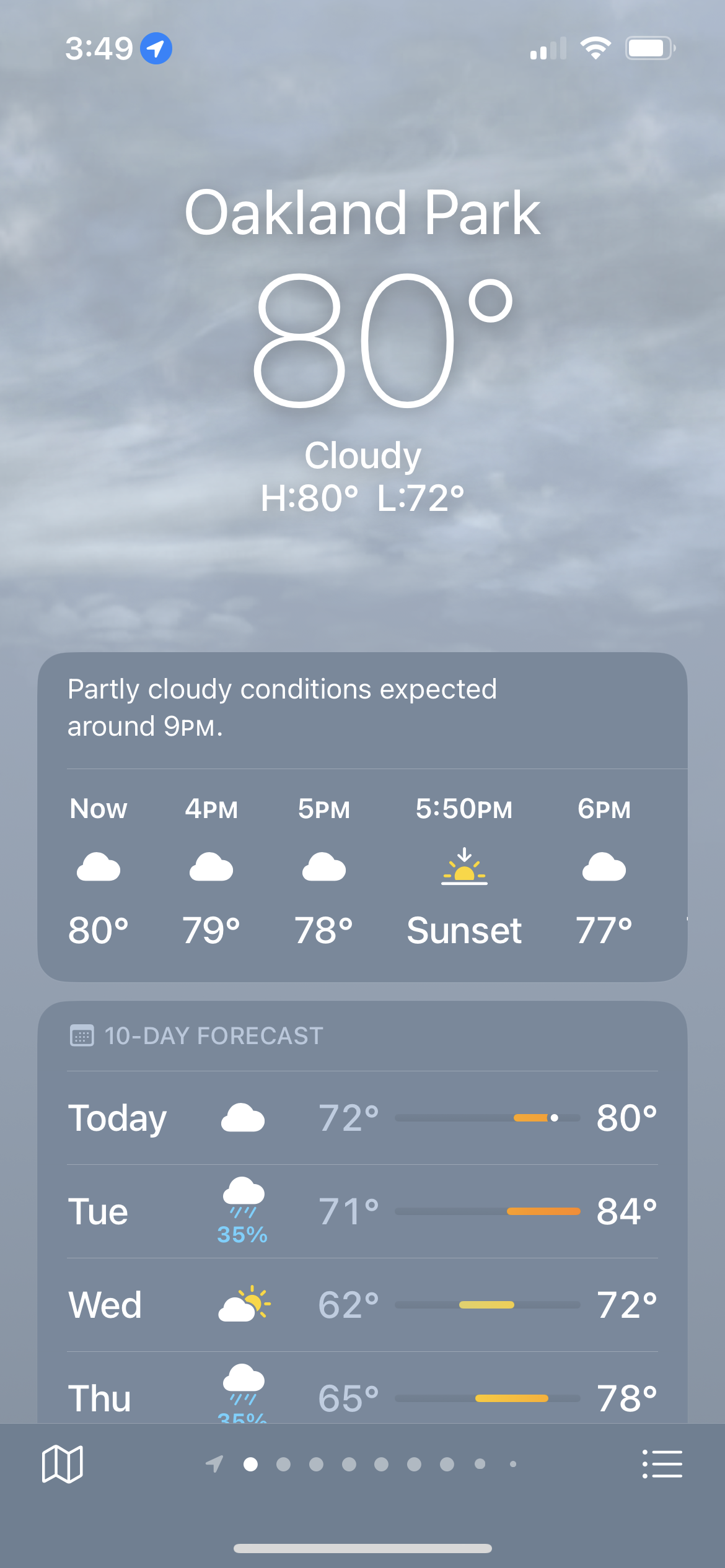
Task: Open the weather map
Action: (62, 1464)
